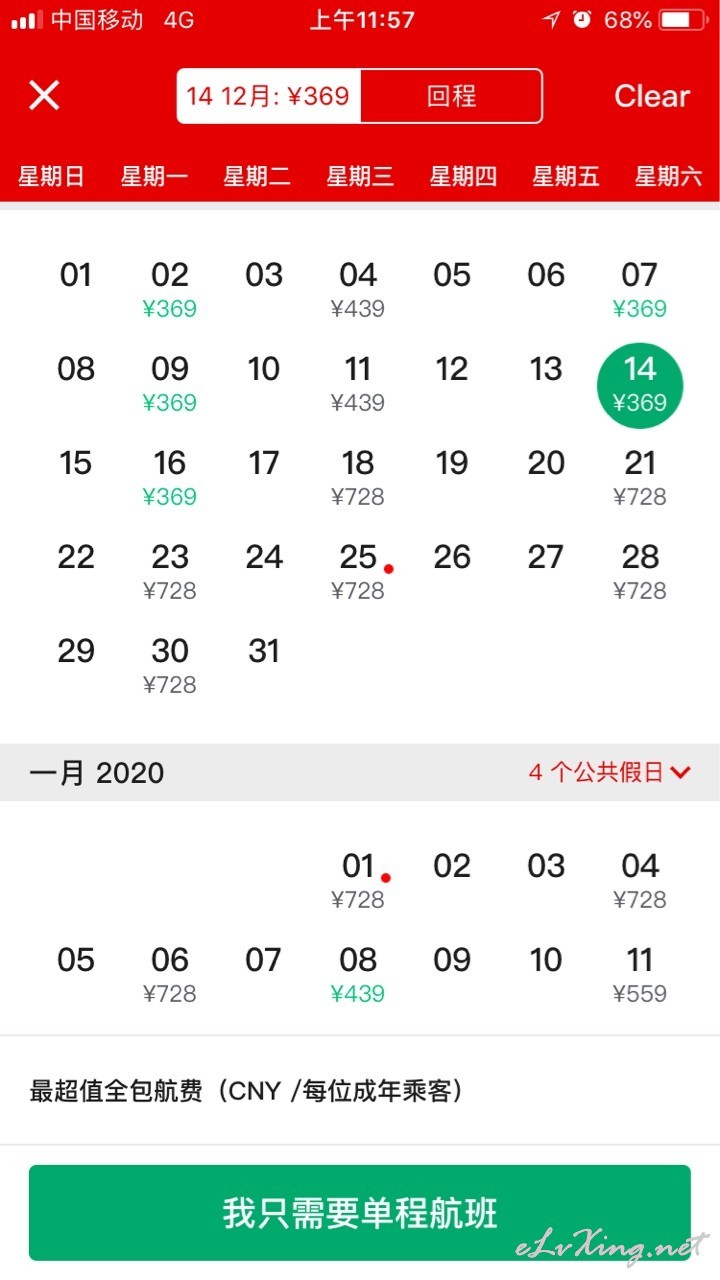Select the departure tab showing 14 12月: ¥369
The width and height of the screenshot is (720, 1280).
click(268, 96)
